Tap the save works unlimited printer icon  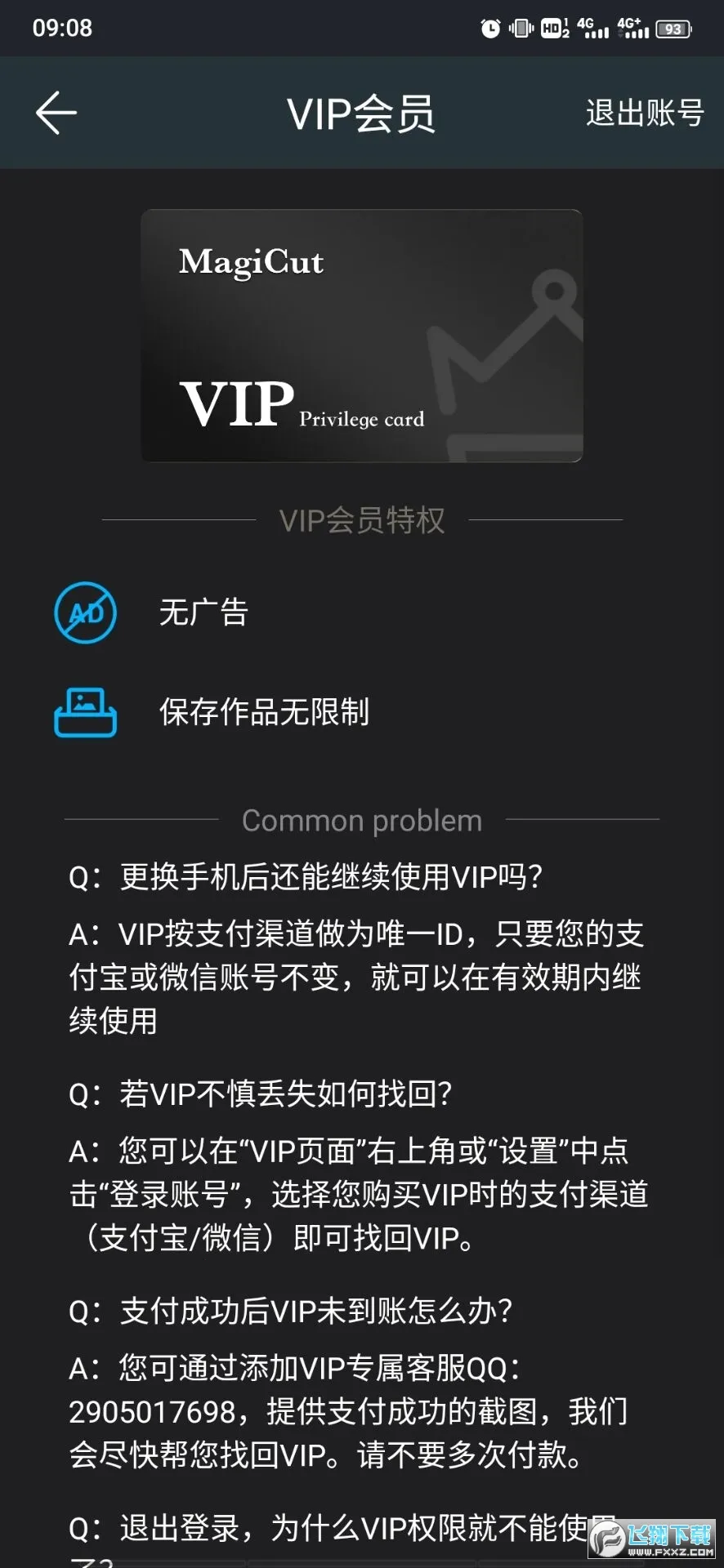(85, 712)
